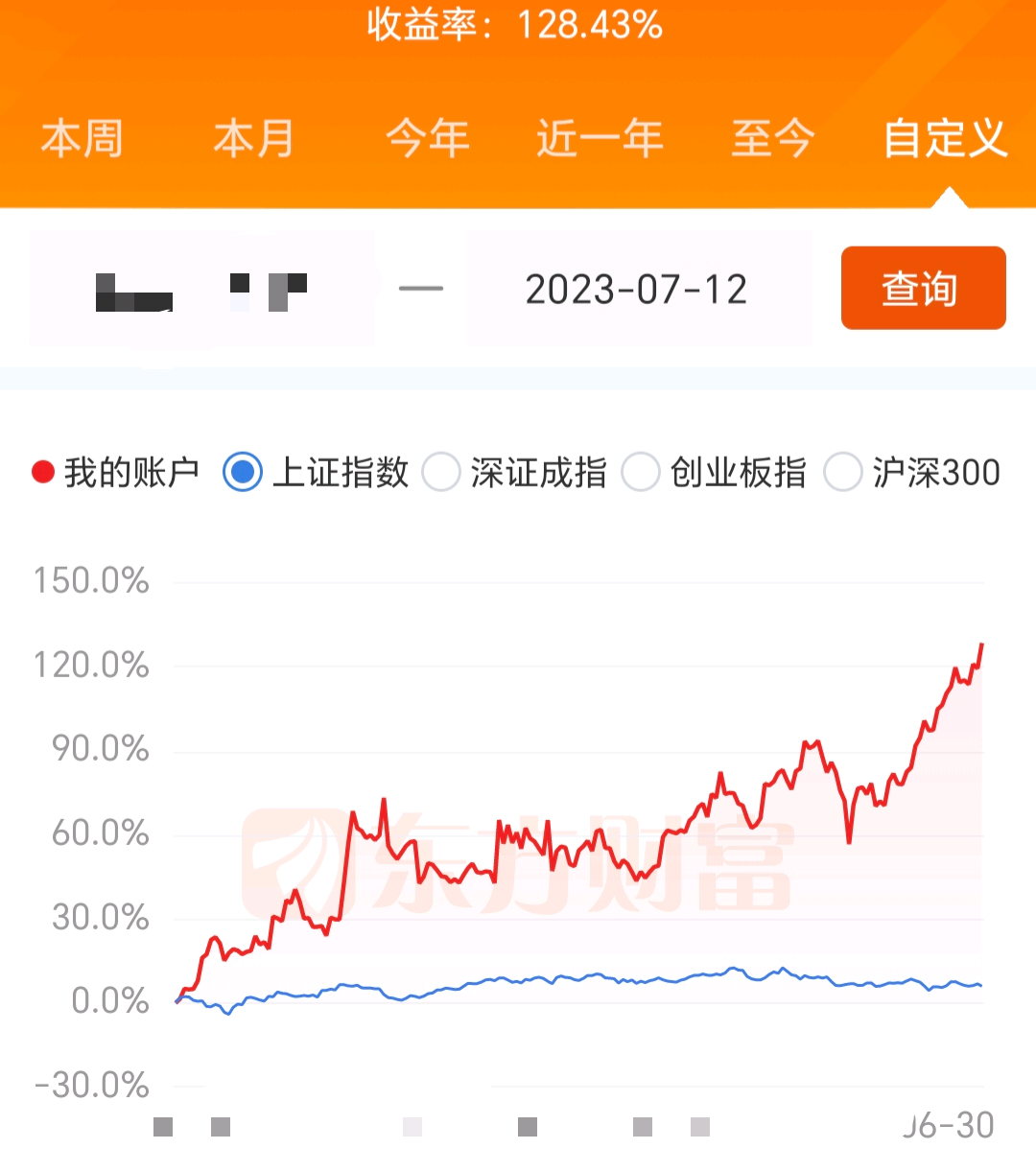Select the 自定义 tab

pyautogui.click(x=945, y=139)
